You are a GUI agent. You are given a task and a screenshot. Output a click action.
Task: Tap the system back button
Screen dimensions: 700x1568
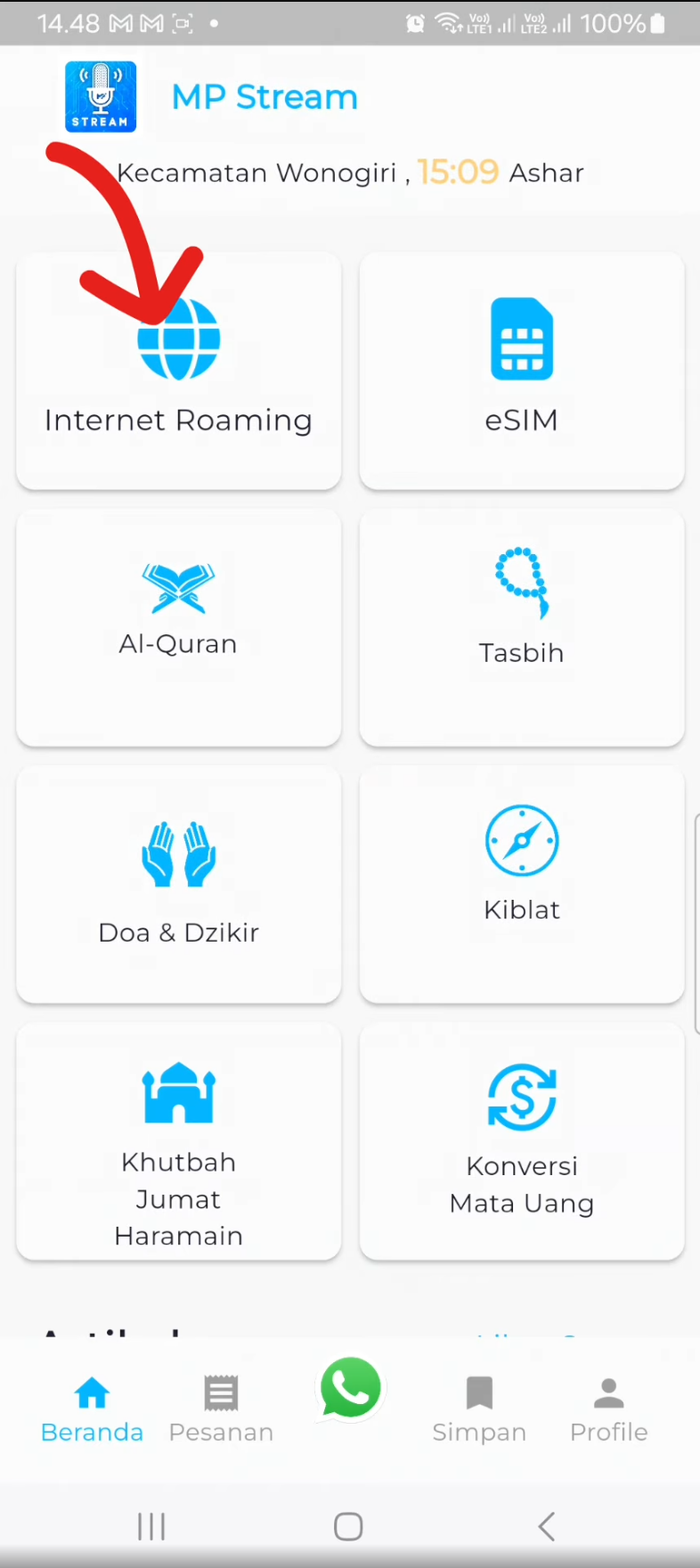tap(547, 1526)
